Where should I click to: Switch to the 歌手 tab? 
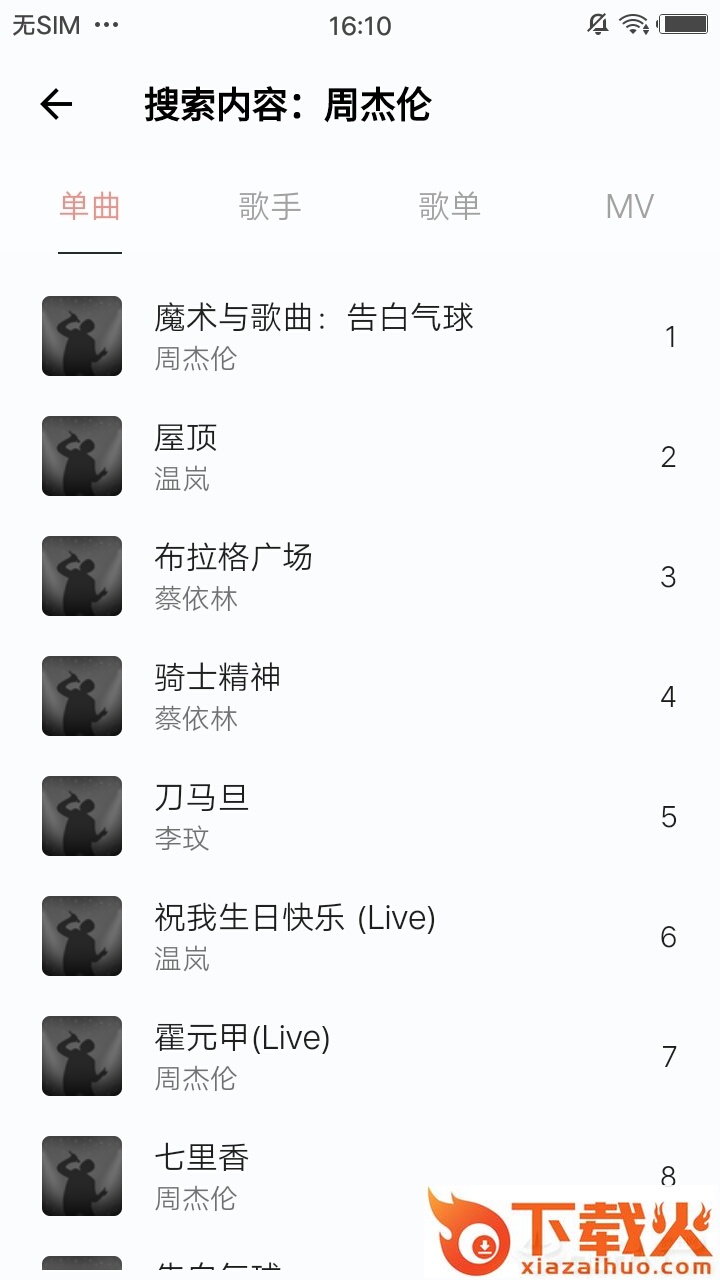[x=270, y=206]
